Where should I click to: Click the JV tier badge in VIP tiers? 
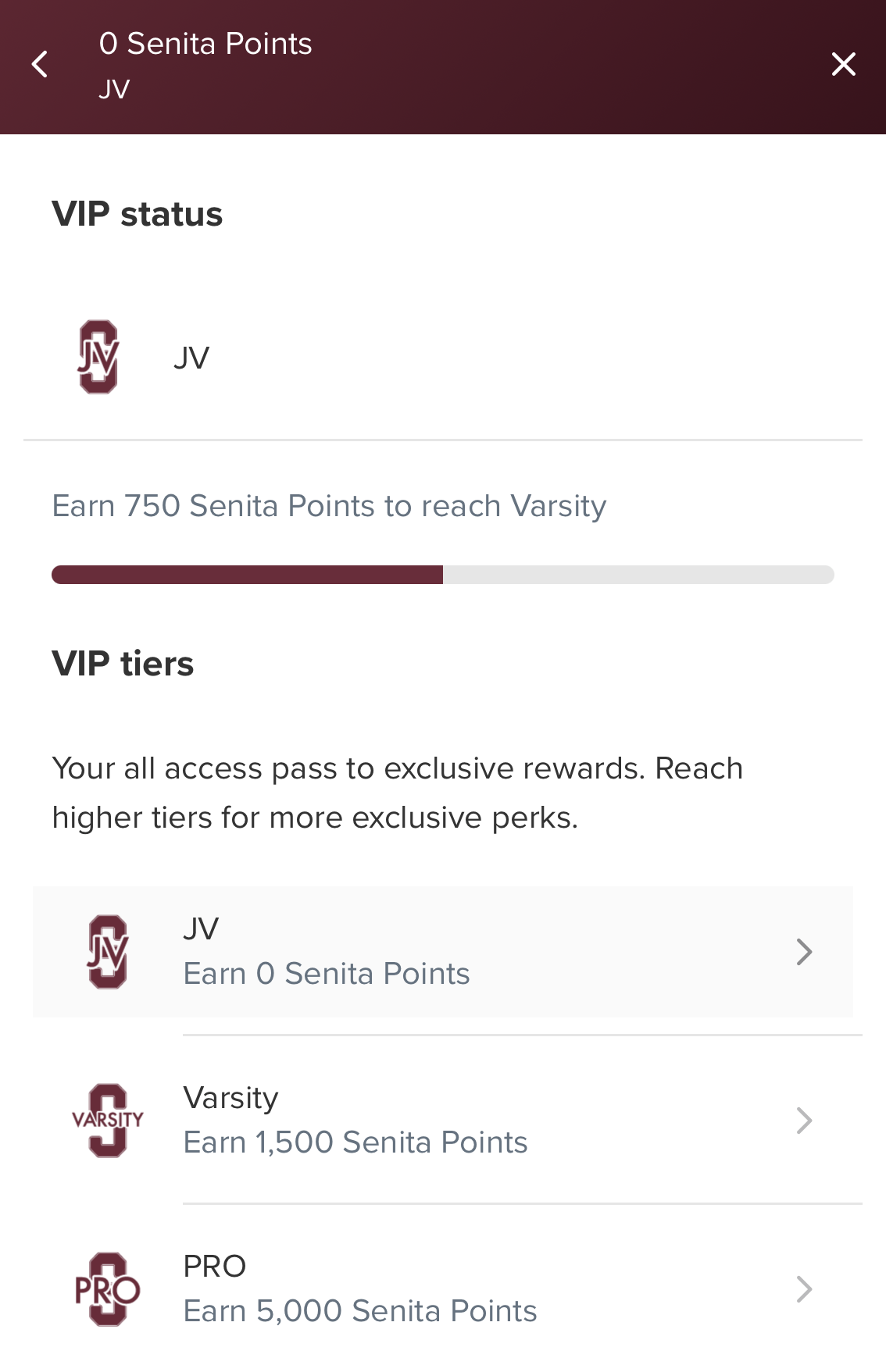click(109, 951)
